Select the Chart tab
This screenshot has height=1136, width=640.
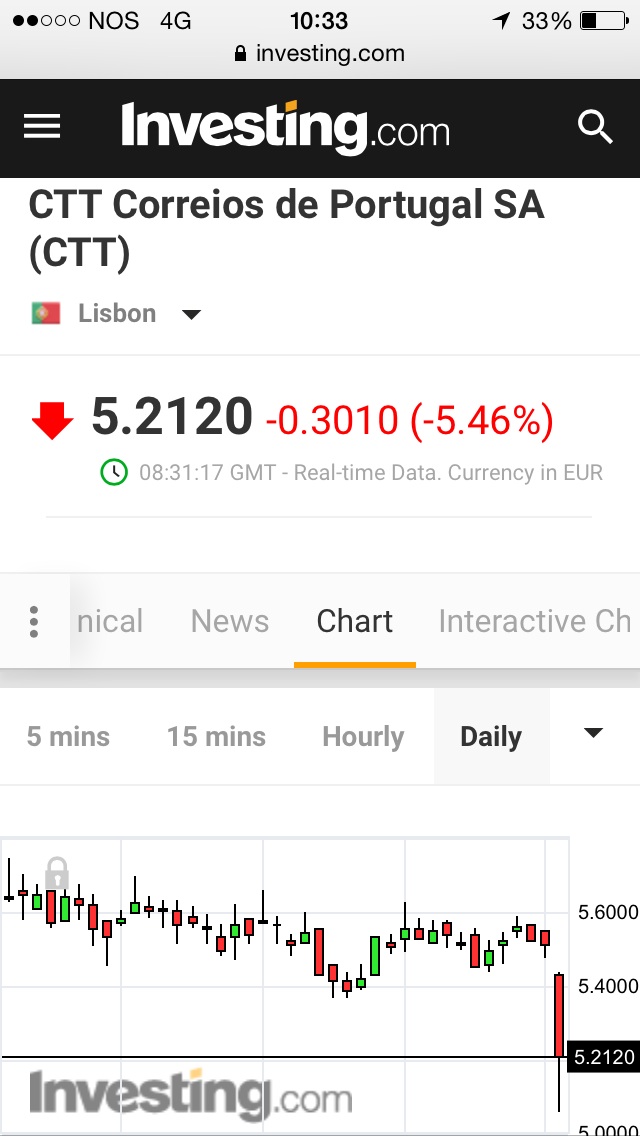click(354, 621)
